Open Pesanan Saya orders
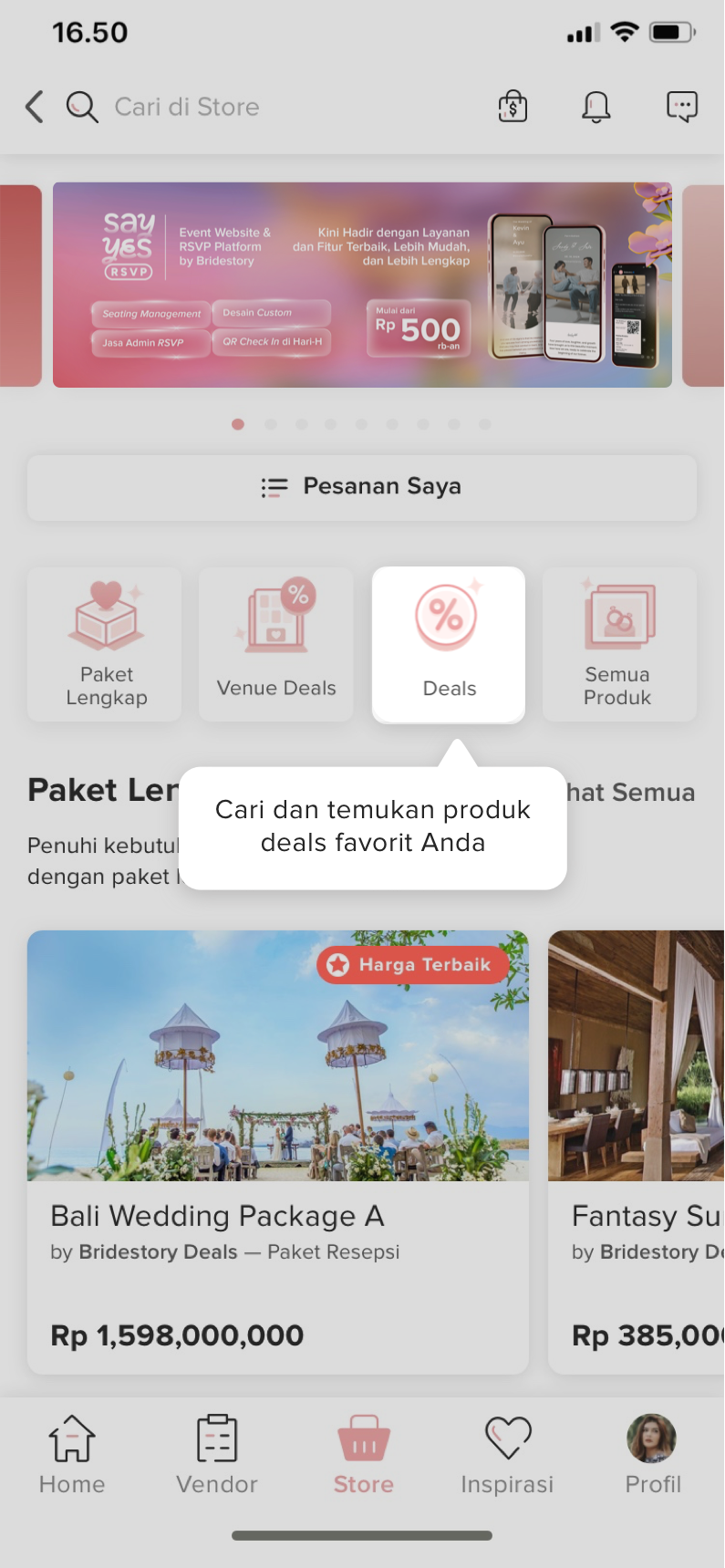 362,487
